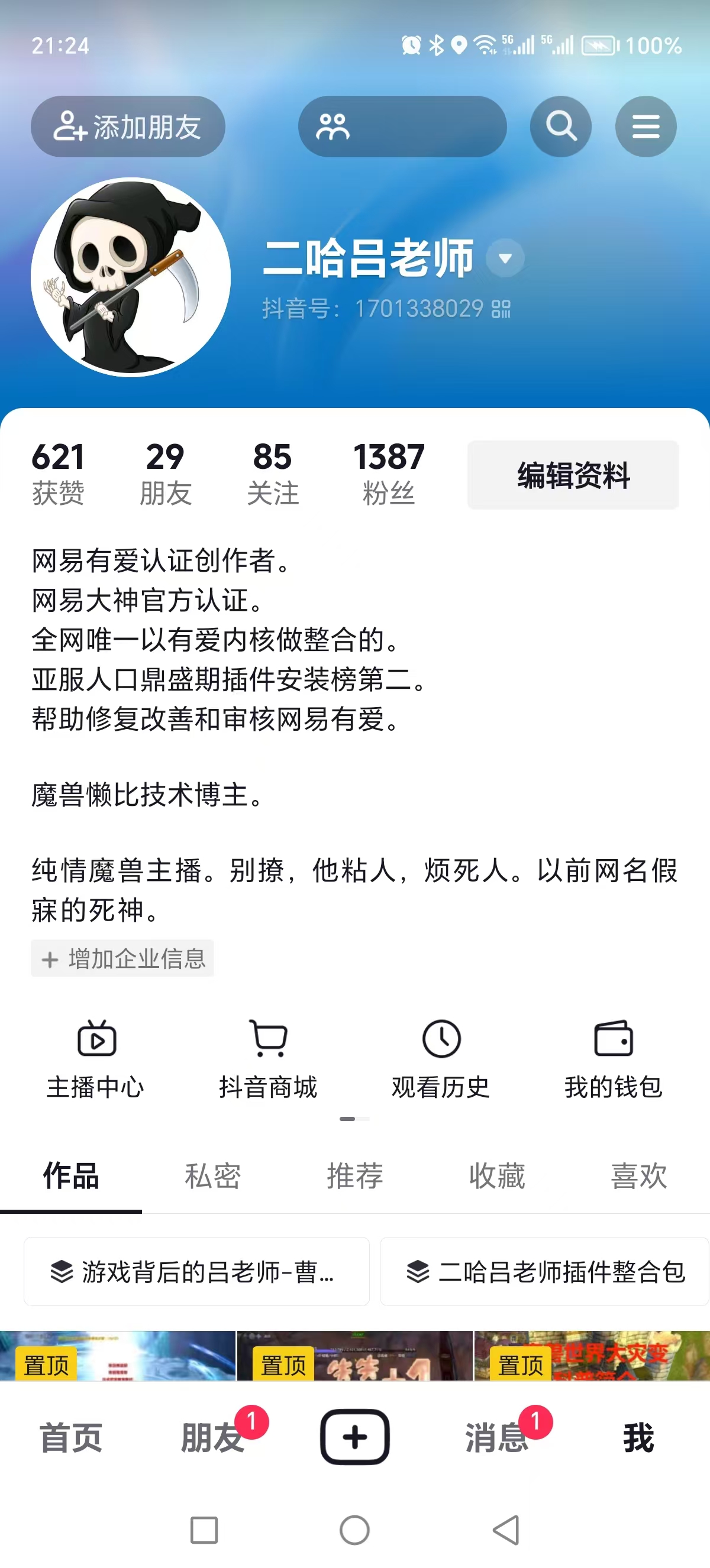Switch to the 收藏 tab
710x1568 pixels.
pos(497,1177)
